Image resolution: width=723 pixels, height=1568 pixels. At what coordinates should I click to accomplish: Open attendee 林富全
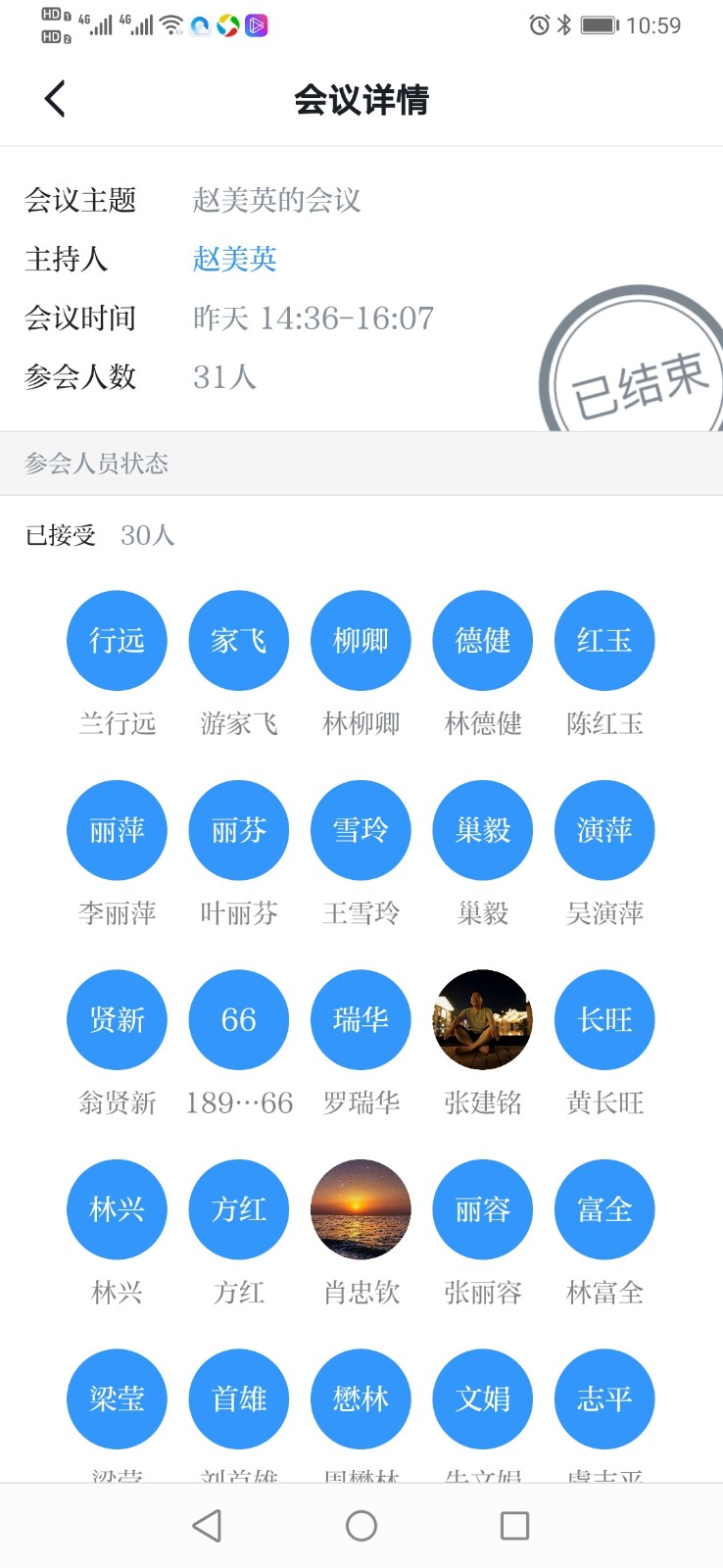click(604, 1209)
